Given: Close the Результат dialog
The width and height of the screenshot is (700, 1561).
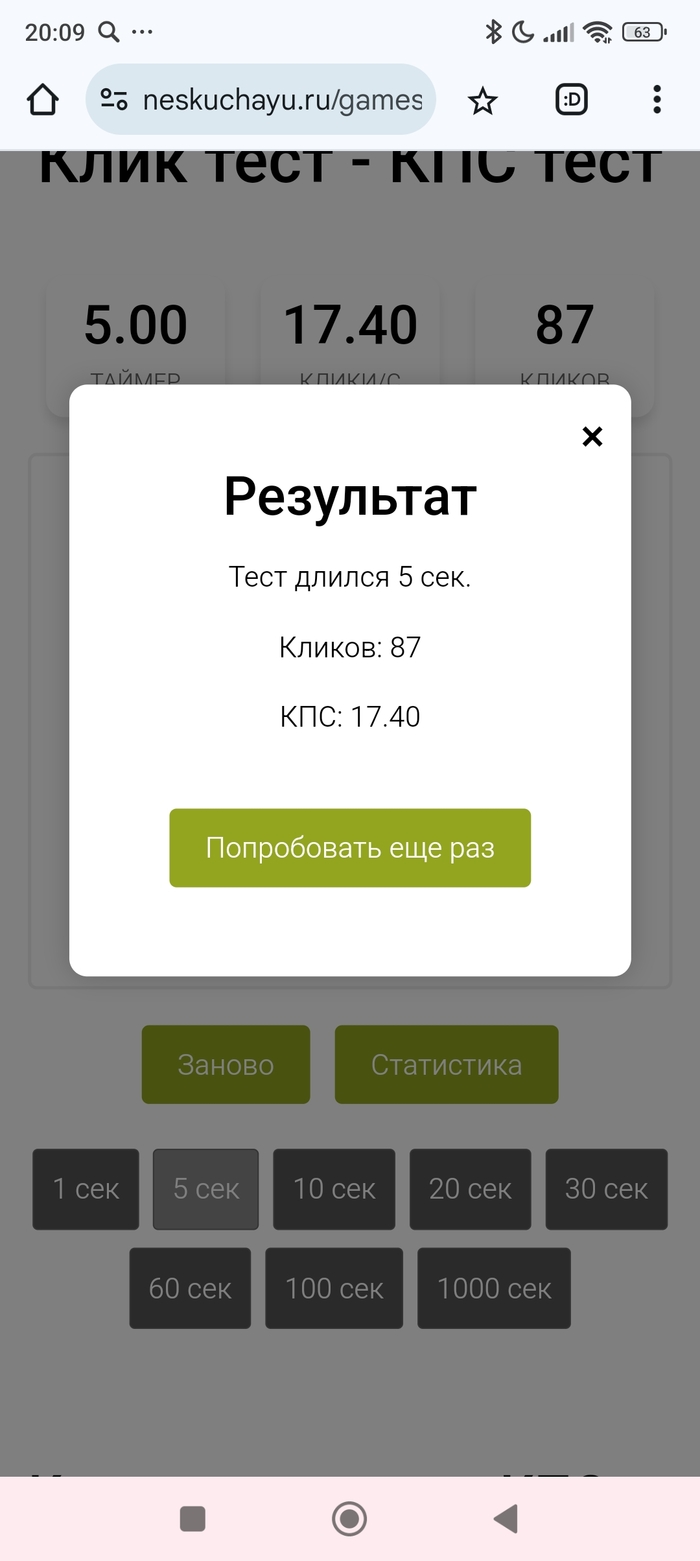Looking at the screenshot, I should tap(592, 436).
